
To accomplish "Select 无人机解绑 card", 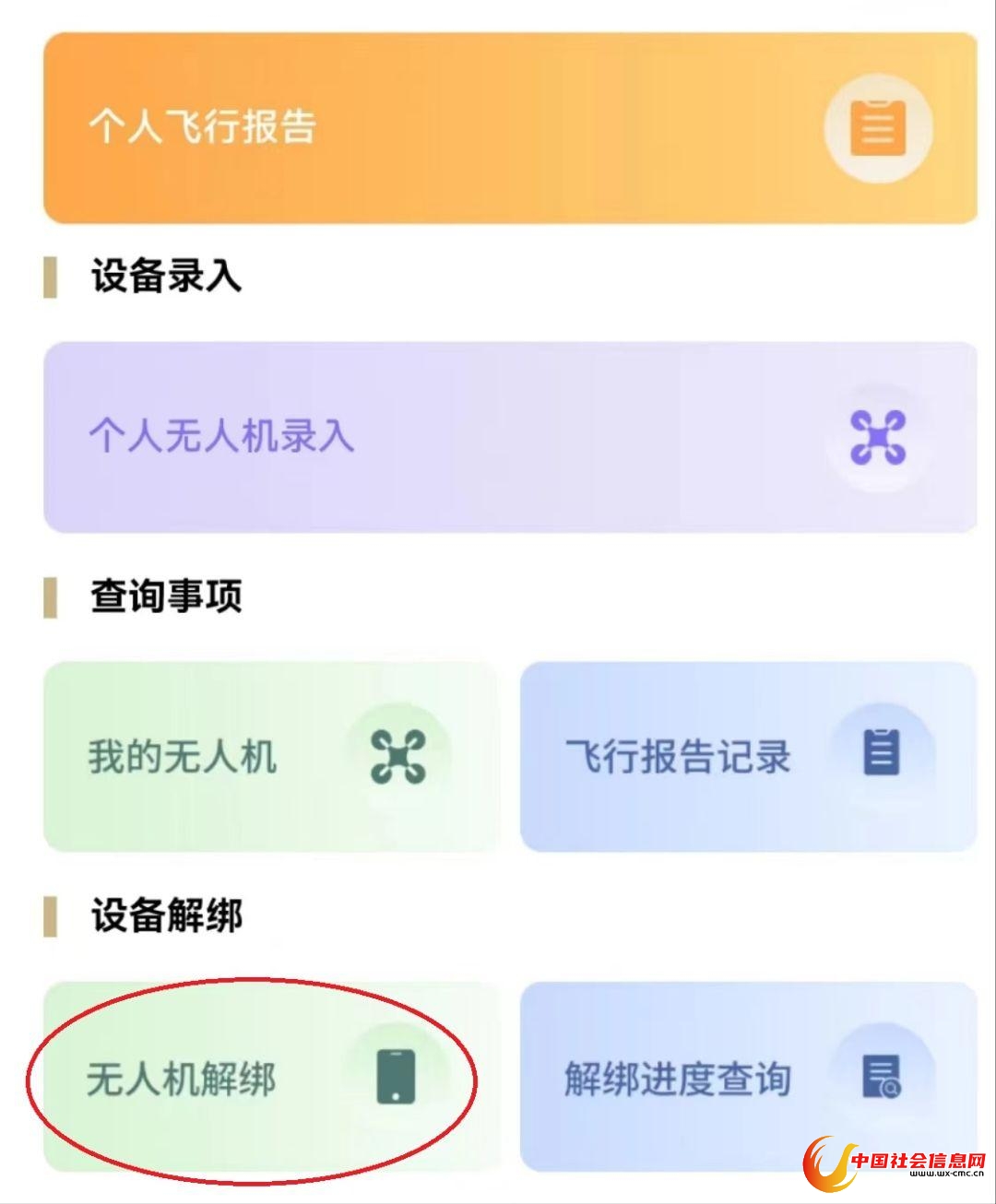I will (x=270, y=1077).
